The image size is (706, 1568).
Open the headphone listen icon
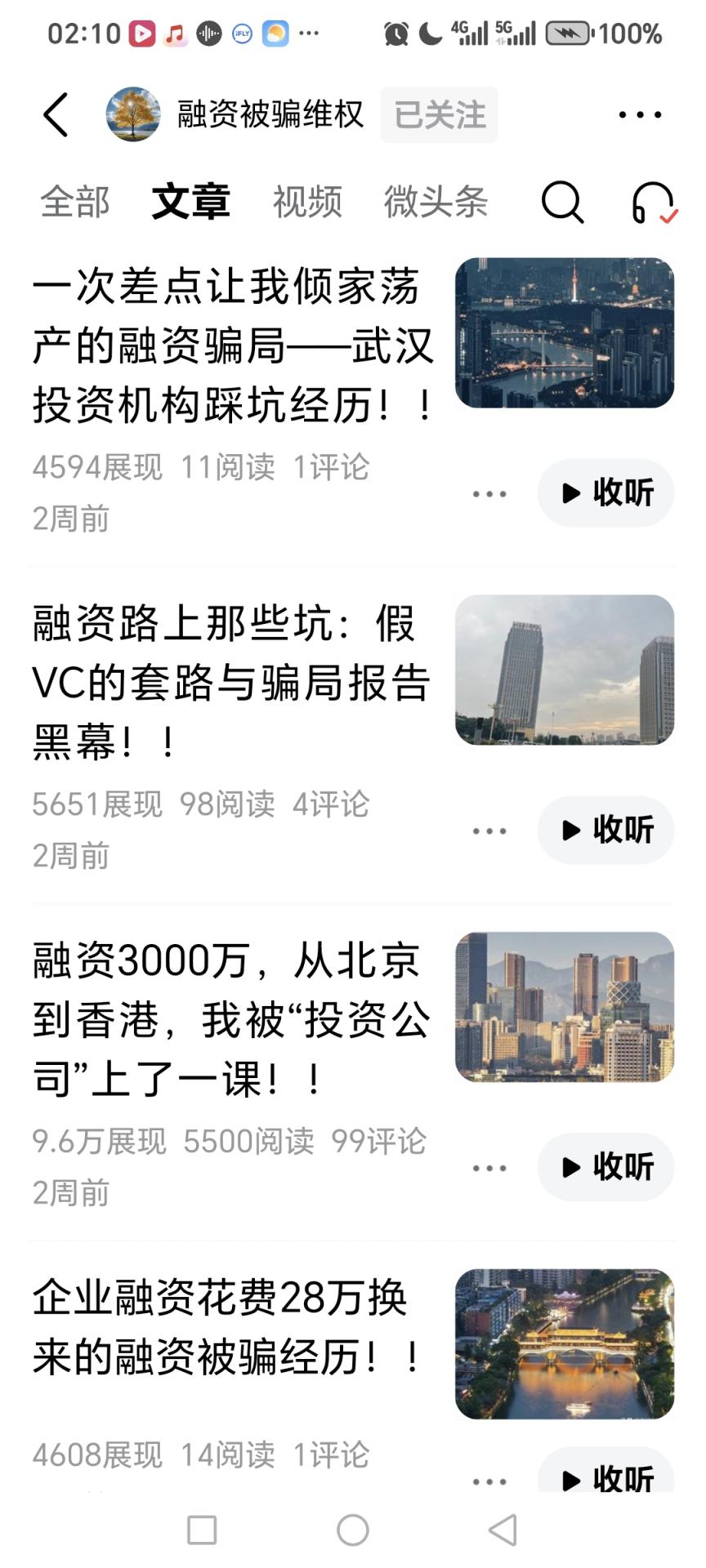click(x=654, y=202)
